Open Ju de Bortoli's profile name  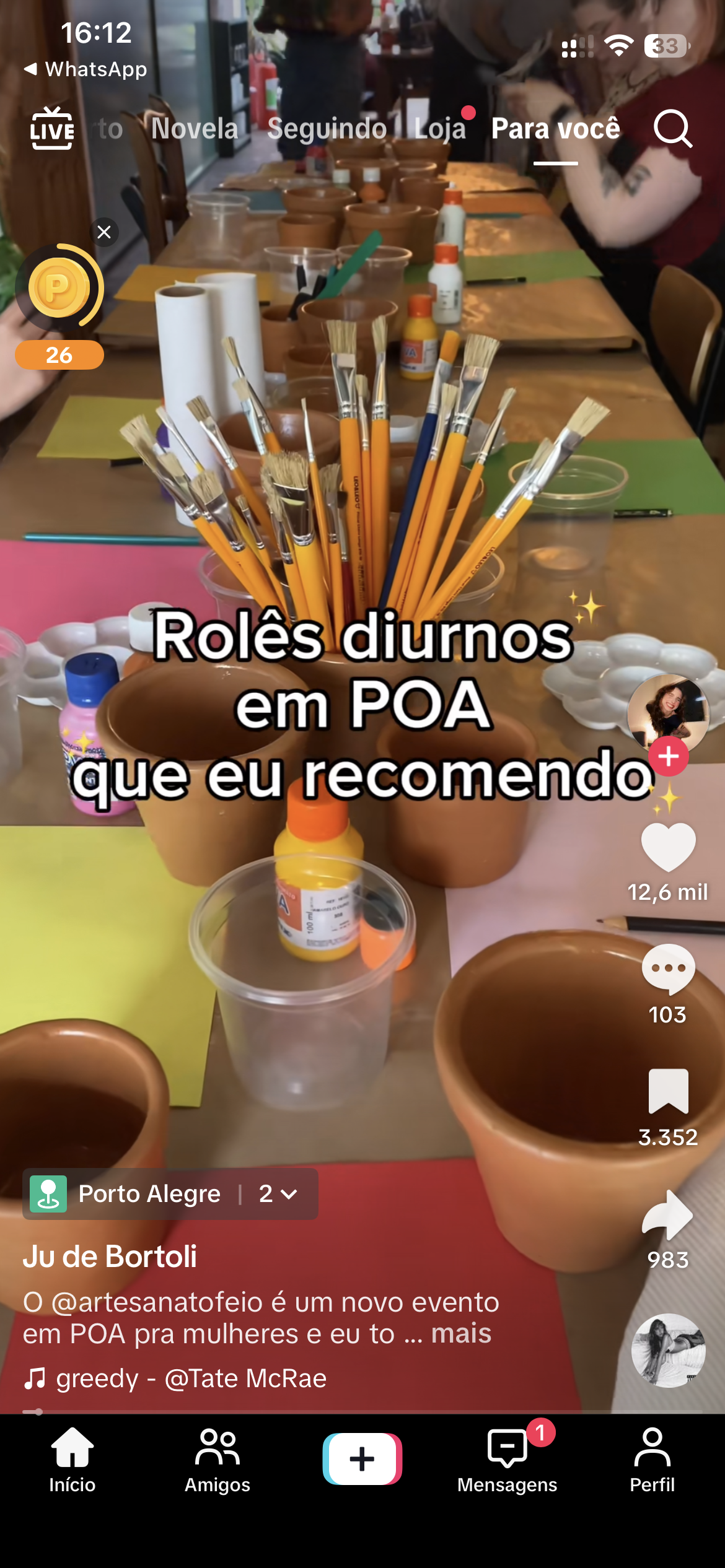point(110,1257)
